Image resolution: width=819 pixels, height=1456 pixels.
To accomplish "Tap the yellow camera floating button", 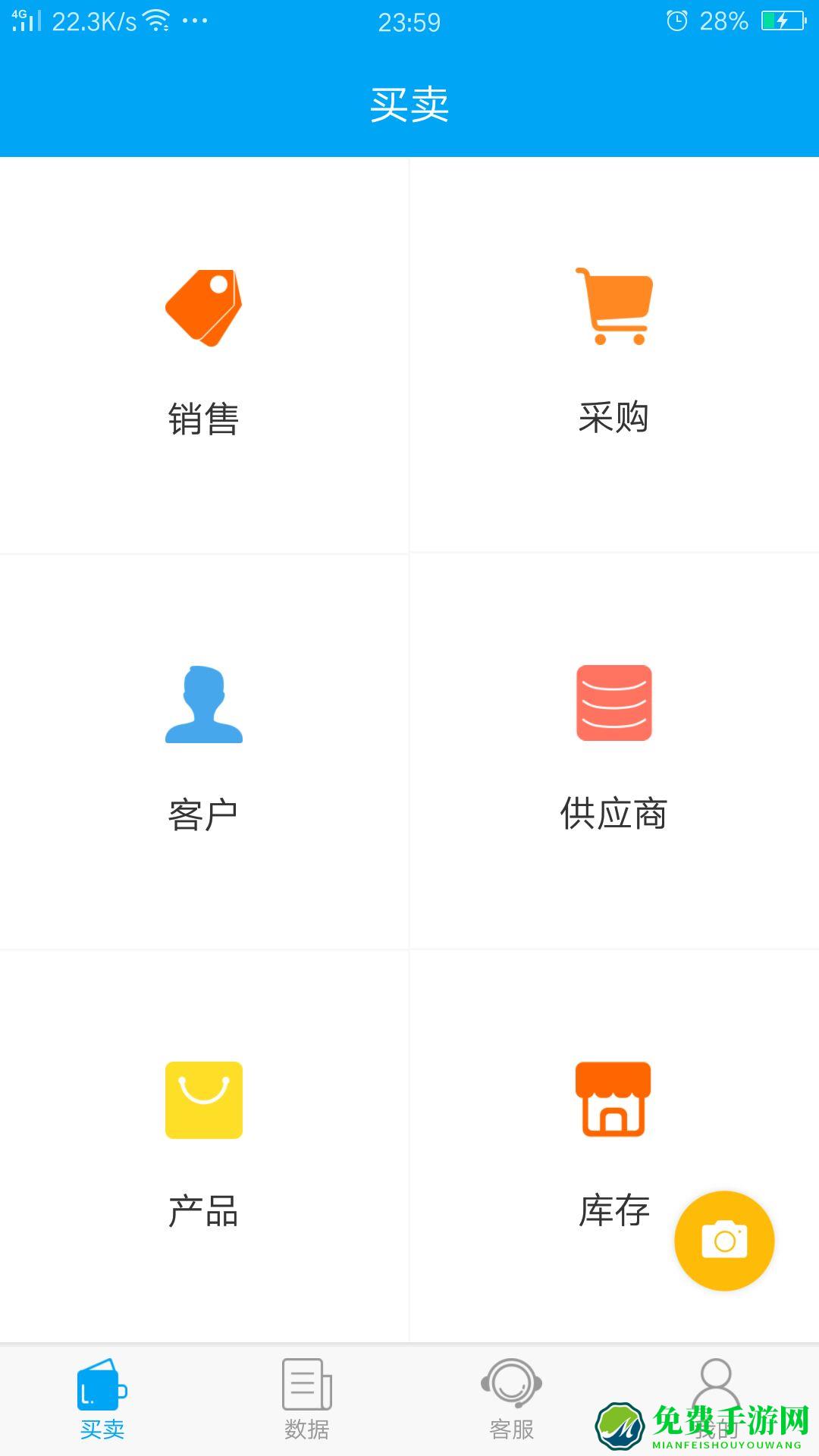I will (726, 1241).
